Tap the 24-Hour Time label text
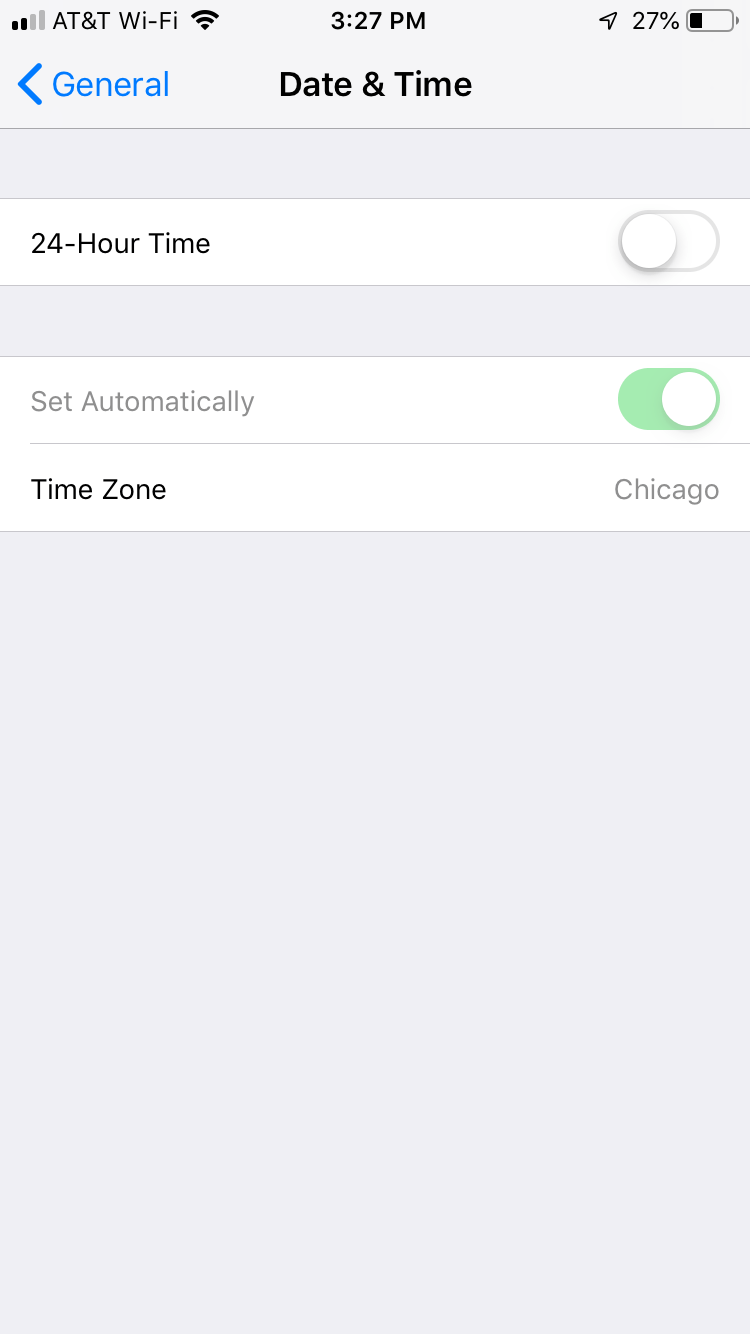This screenshot has width=750, height=1334. click(121, 242)
